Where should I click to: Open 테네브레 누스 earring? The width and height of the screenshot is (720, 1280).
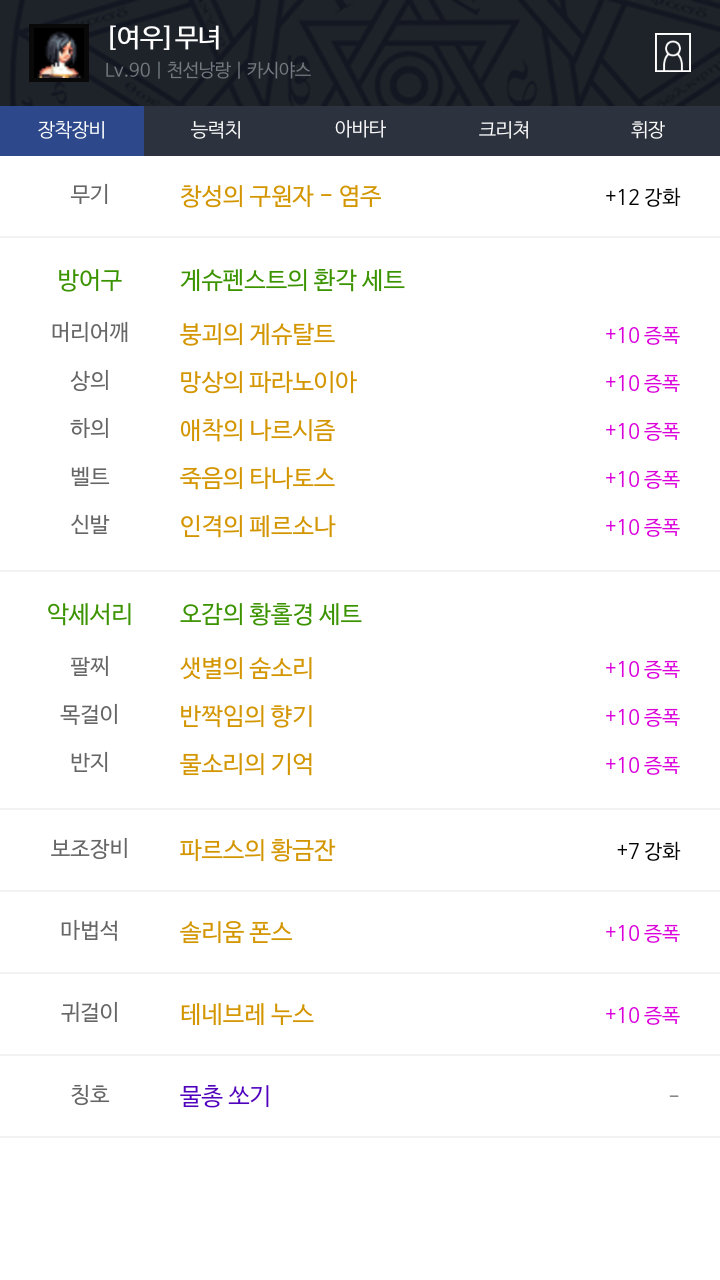point(246,1014)
